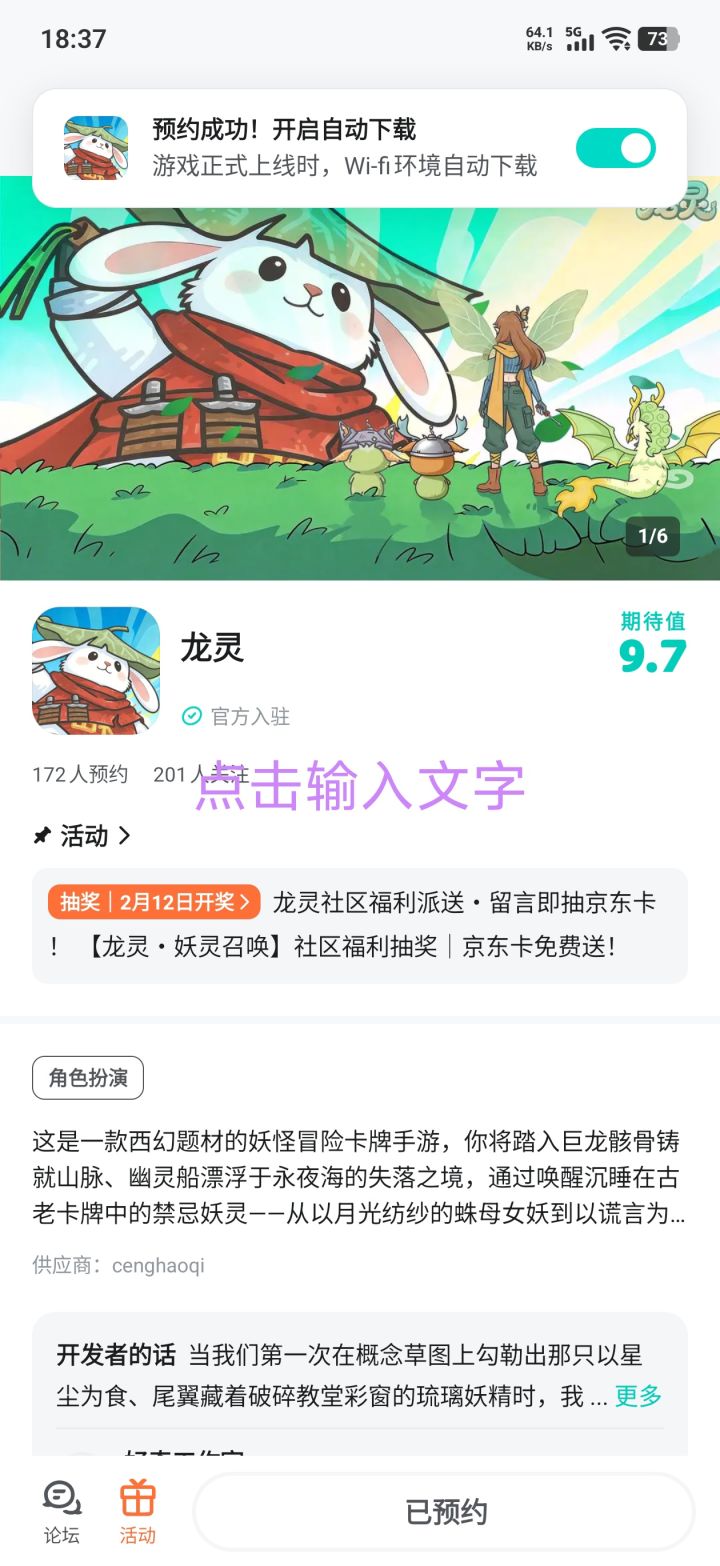Tap the rabbit game icon in notification banner
This screenshot has width=720, height=1566.
click(x=95, y=146)
